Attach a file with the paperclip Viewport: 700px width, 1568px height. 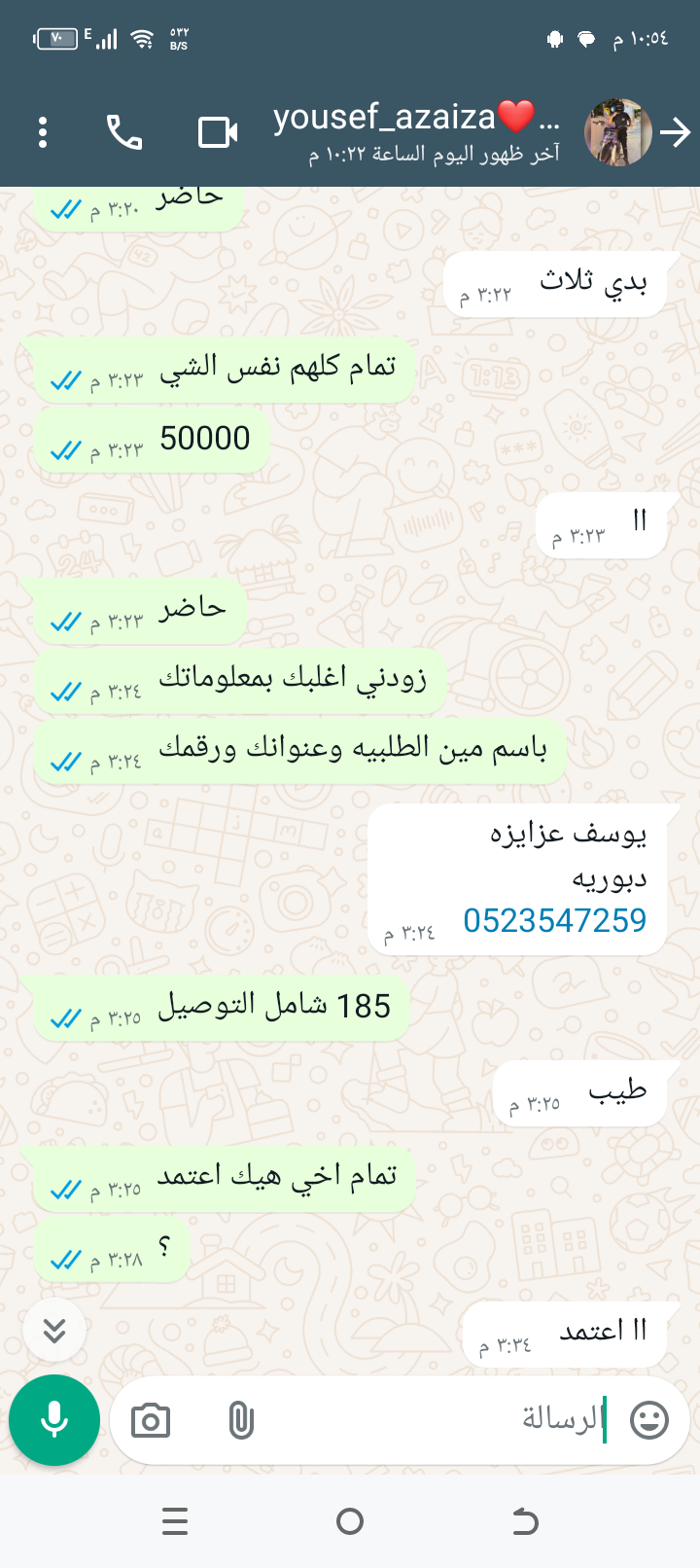(240, 1421)
